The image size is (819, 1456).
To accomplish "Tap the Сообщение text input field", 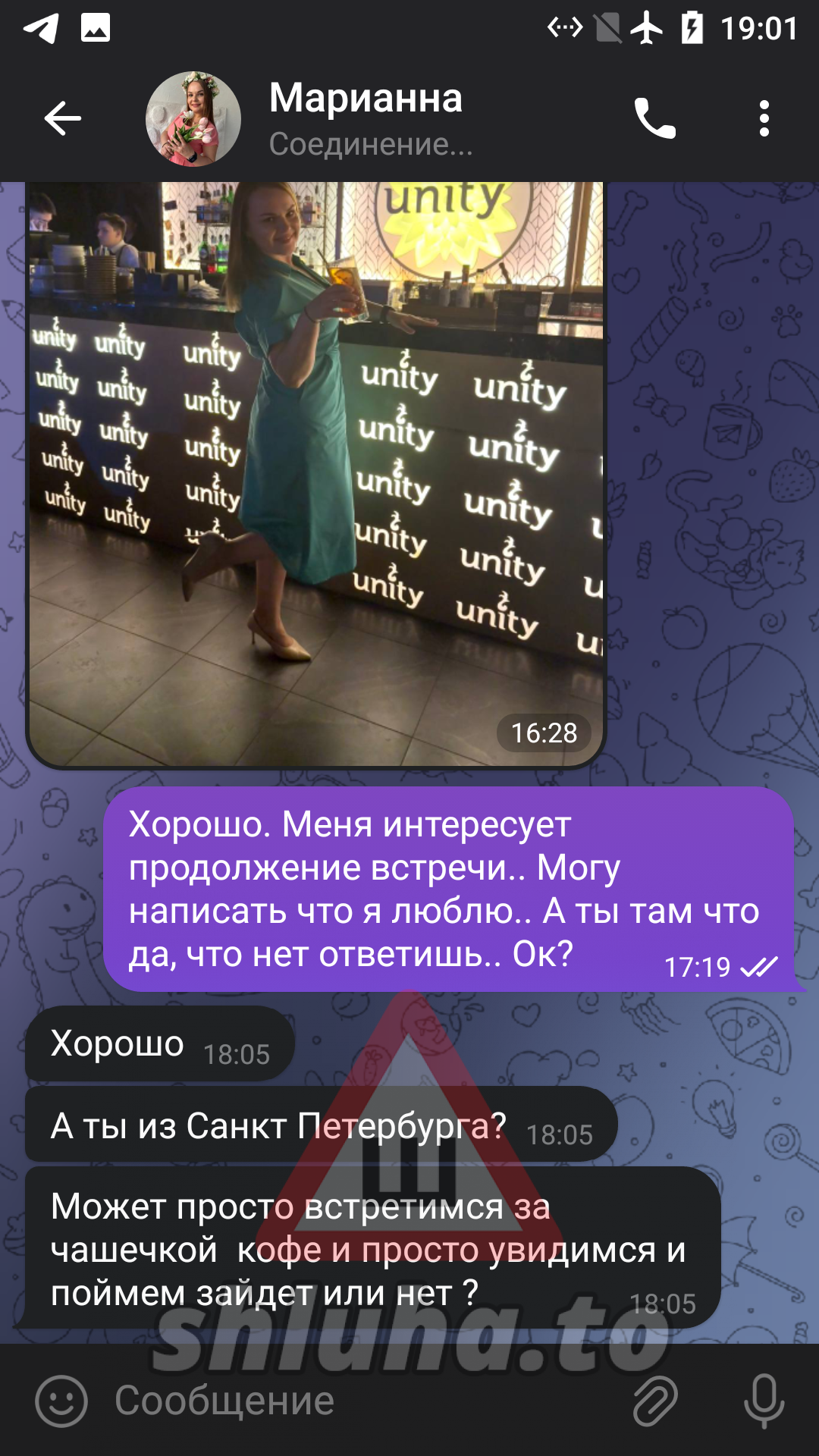I will [x=364, y=1401].
